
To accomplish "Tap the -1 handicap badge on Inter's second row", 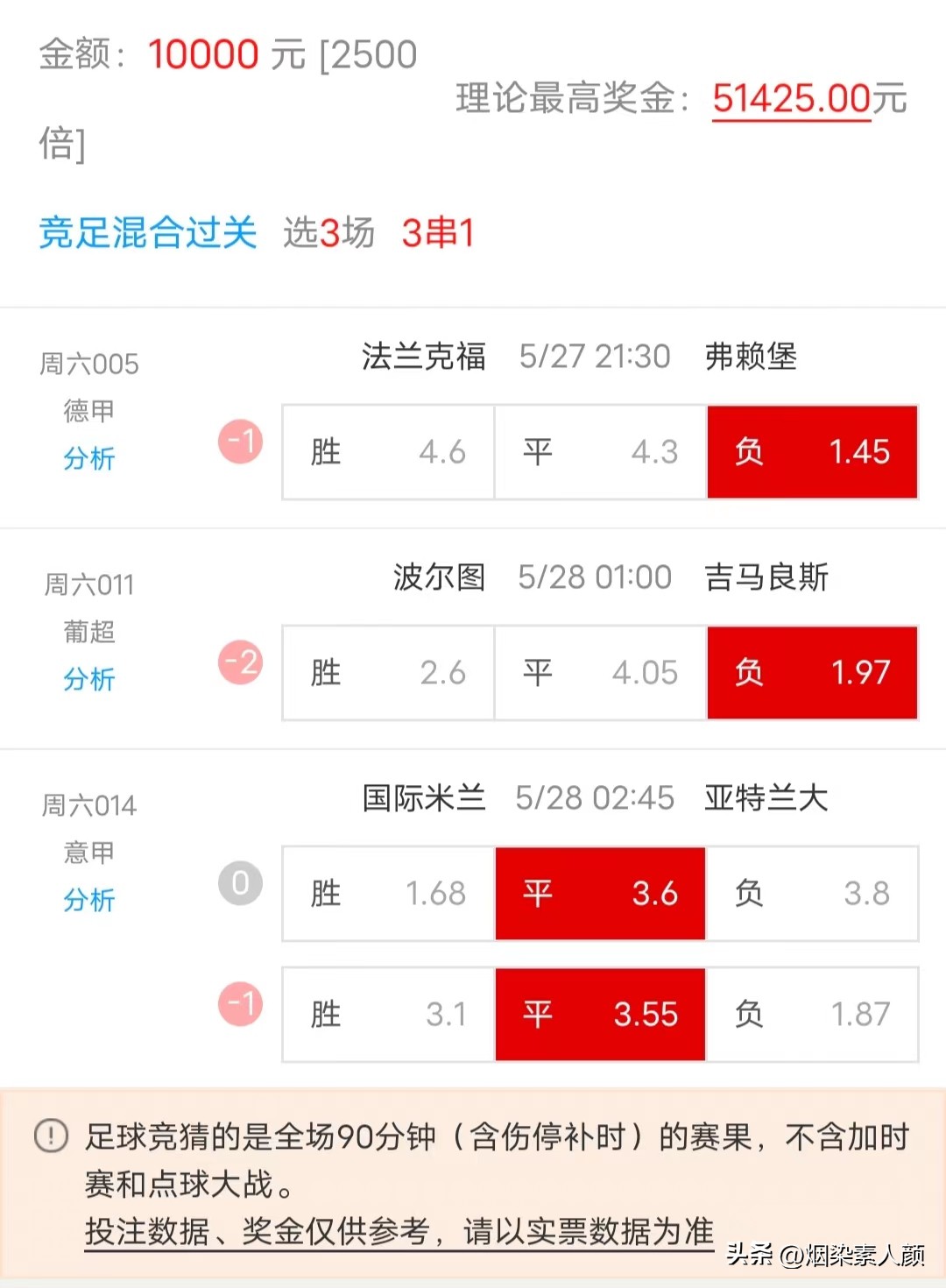I will [x=239, y=1005].
